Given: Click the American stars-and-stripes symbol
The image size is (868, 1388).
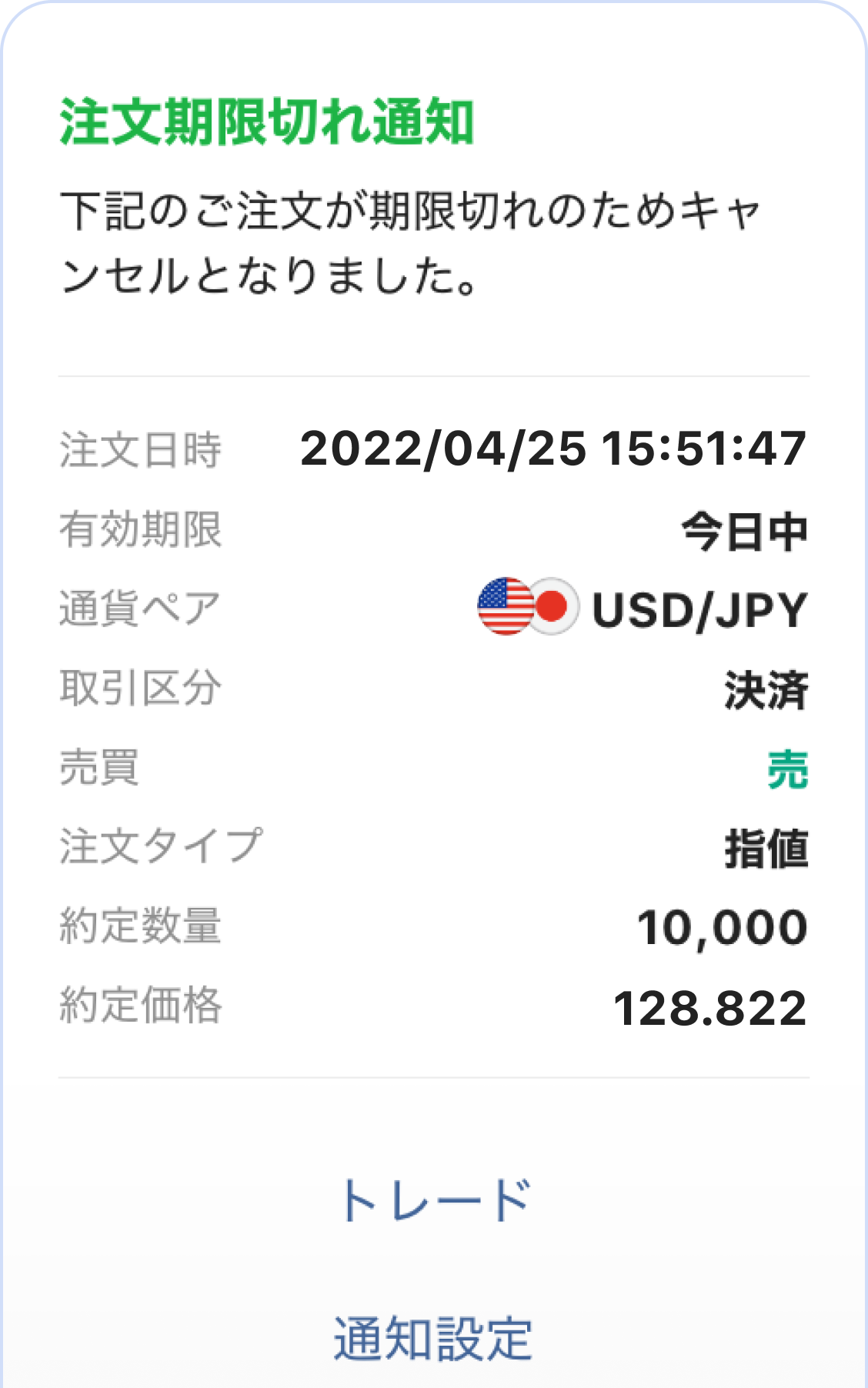Looking at the screenshot, I should pyautogui.click(x=504, y=608).
